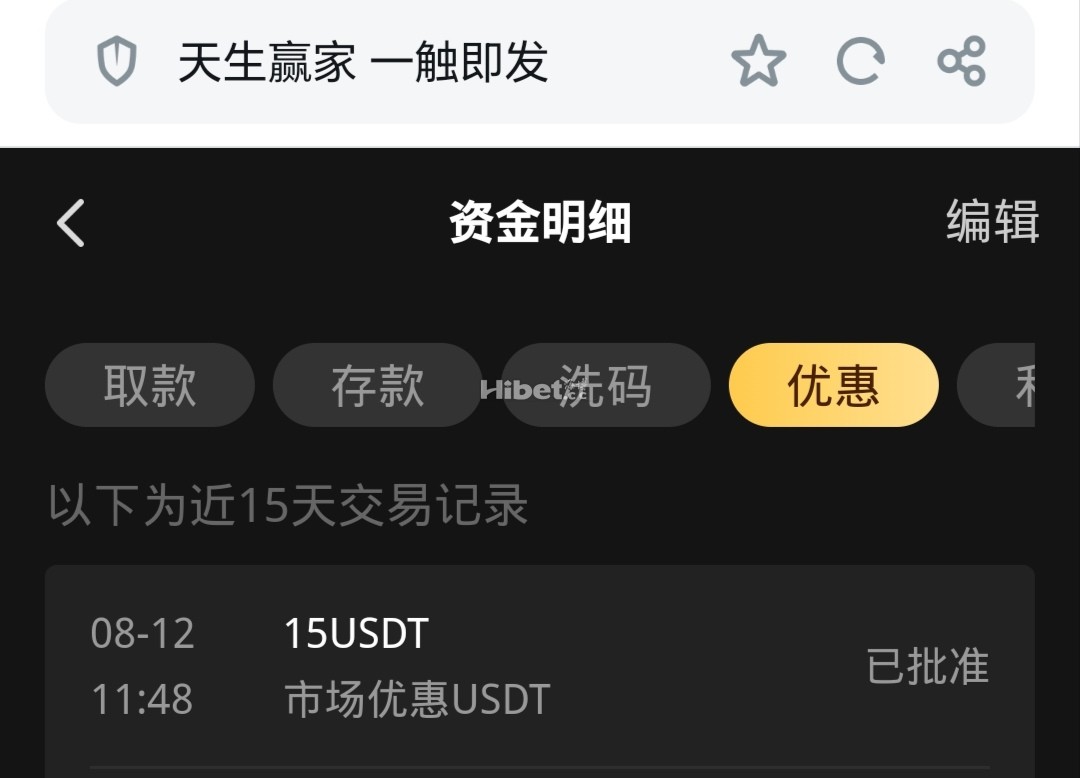This screenshot has width=1080, height=778.
Task: Go back from 资金明细 page
Action: point(71,222)
